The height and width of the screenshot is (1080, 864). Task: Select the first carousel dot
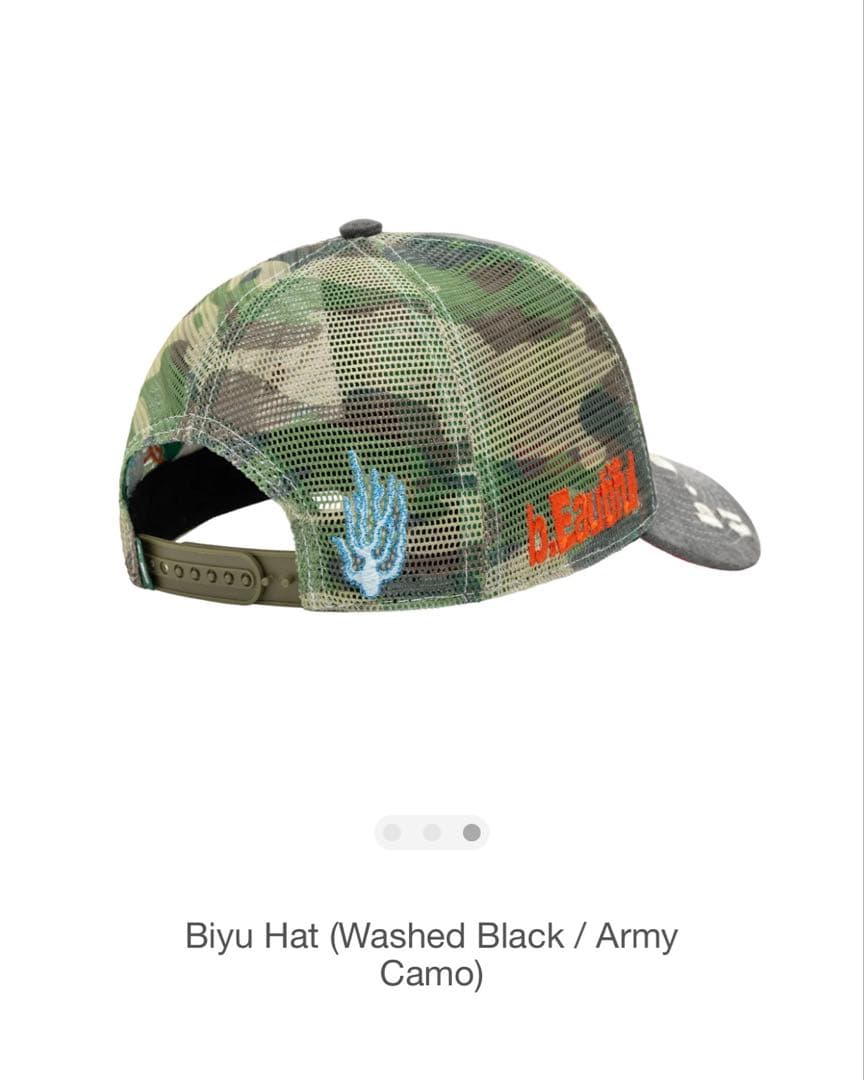coord(390,831)
